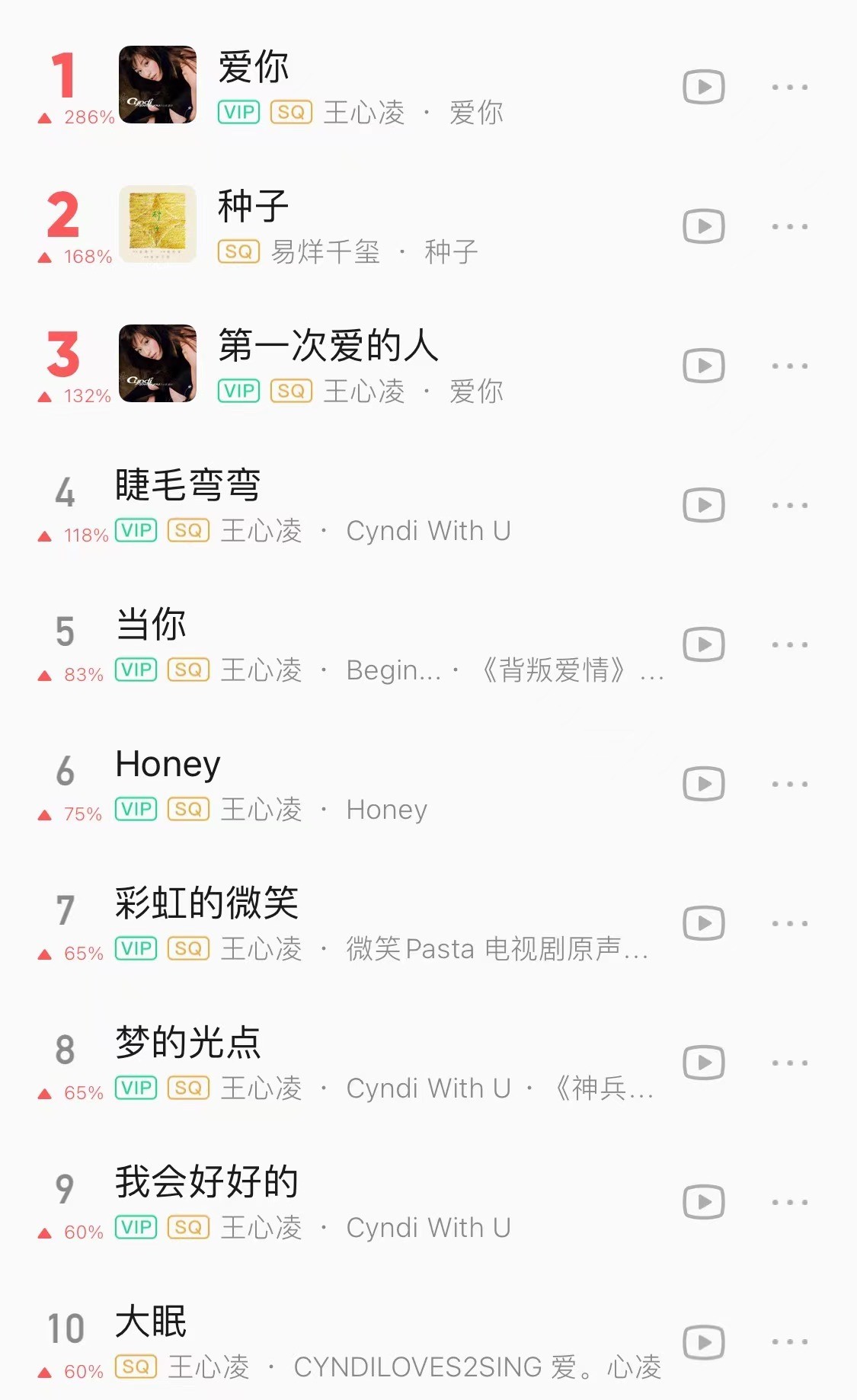Play the video of 当你
The height and width of the screenshot is (1400, 857).
pyautogui.click(x=703, y=644)
